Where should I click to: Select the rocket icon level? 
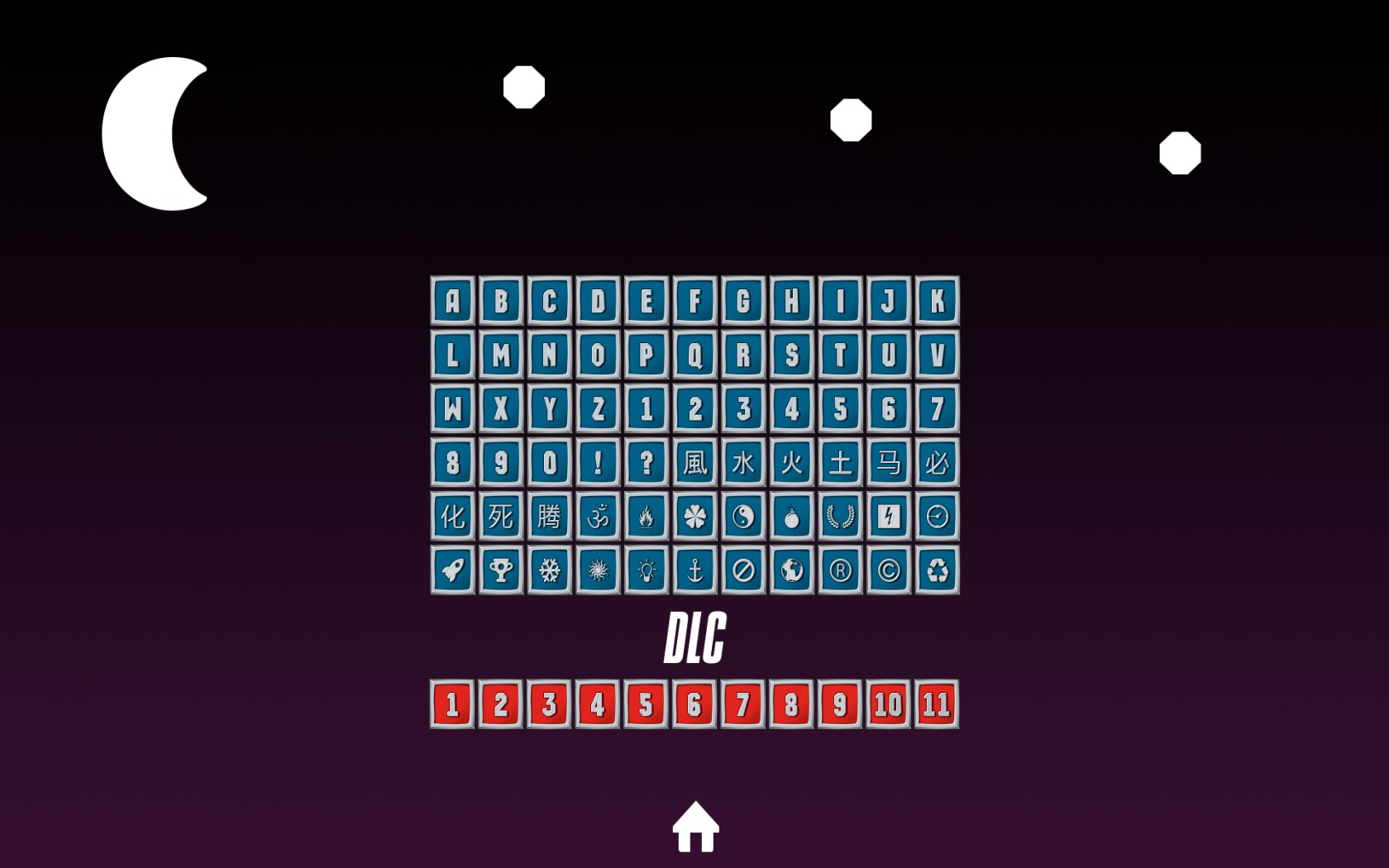pos(452,570)
